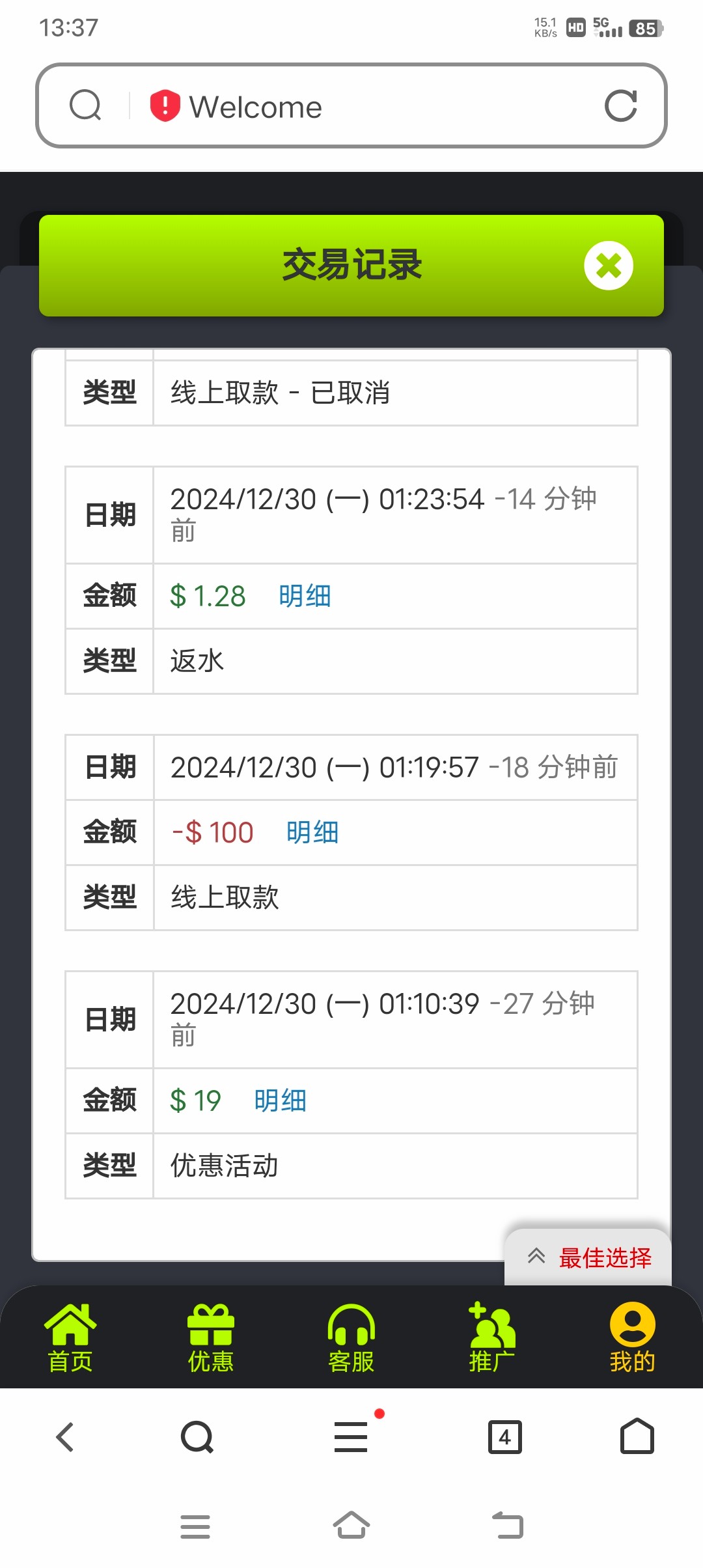
Task: Close the 交易记录 dialog
Action: tap(609, 266)
